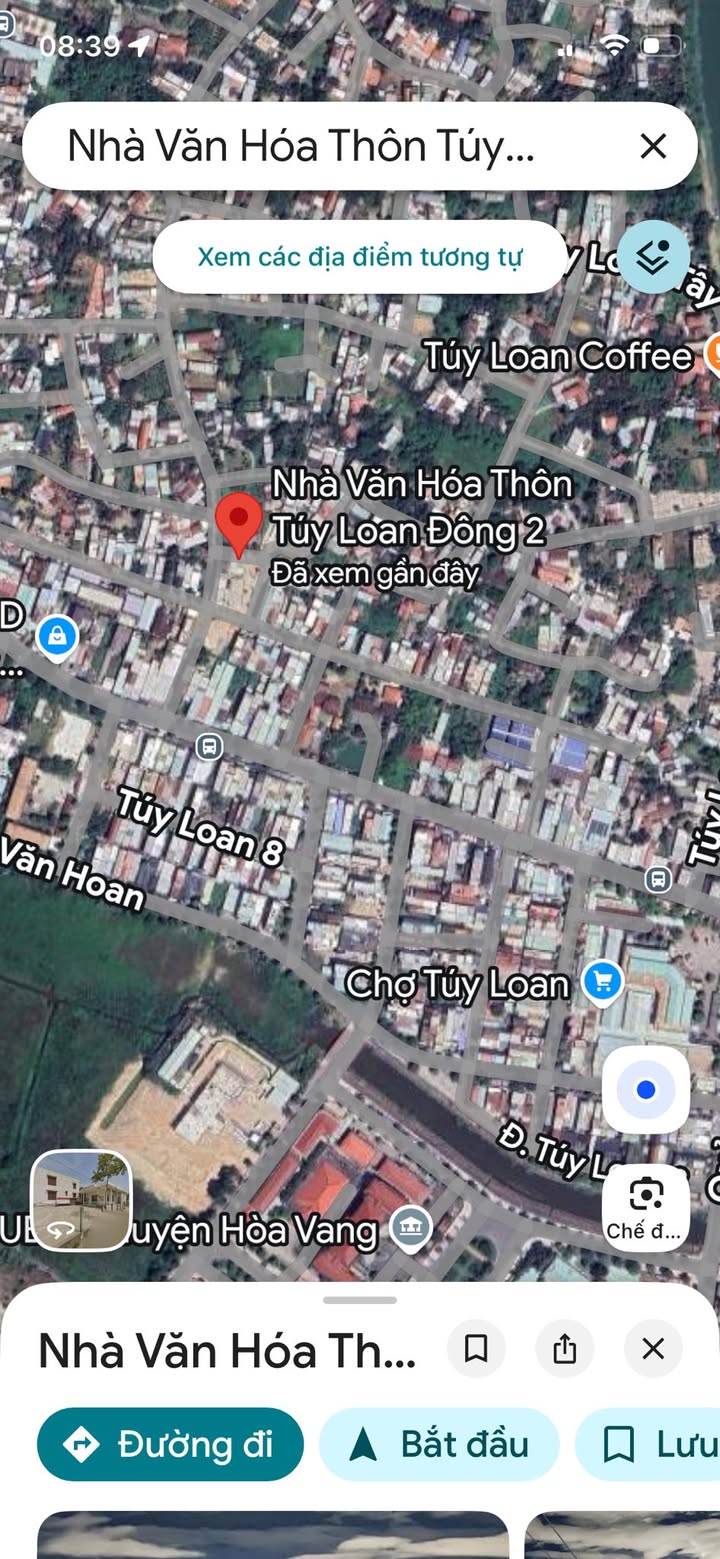Close the place details sheet
The image size is (720, 1559).
(x=653, y=1349)
